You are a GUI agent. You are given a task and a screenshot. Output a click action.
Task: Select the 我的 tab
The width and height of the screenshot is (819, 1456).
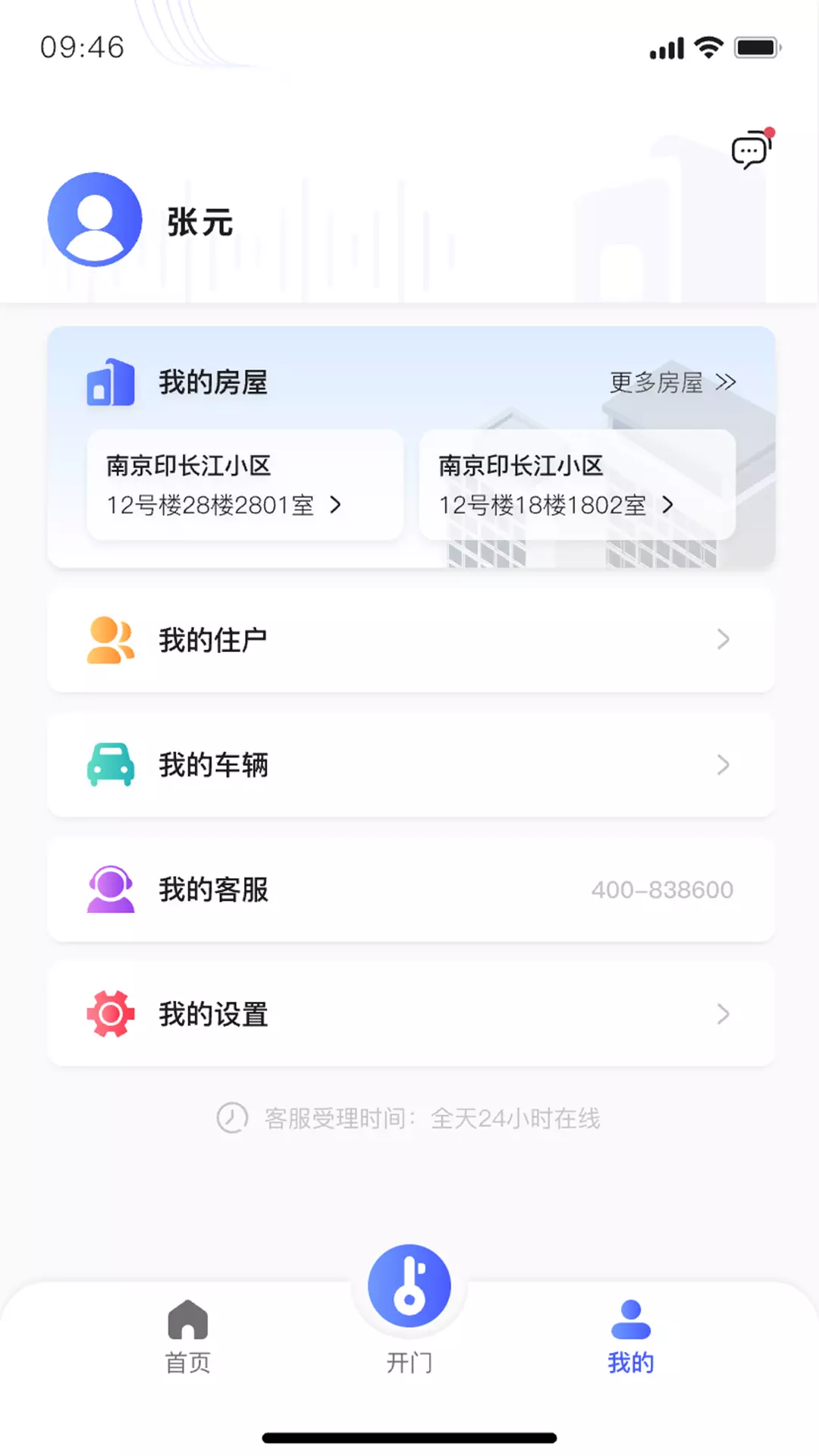click(x=631, y=1336)
